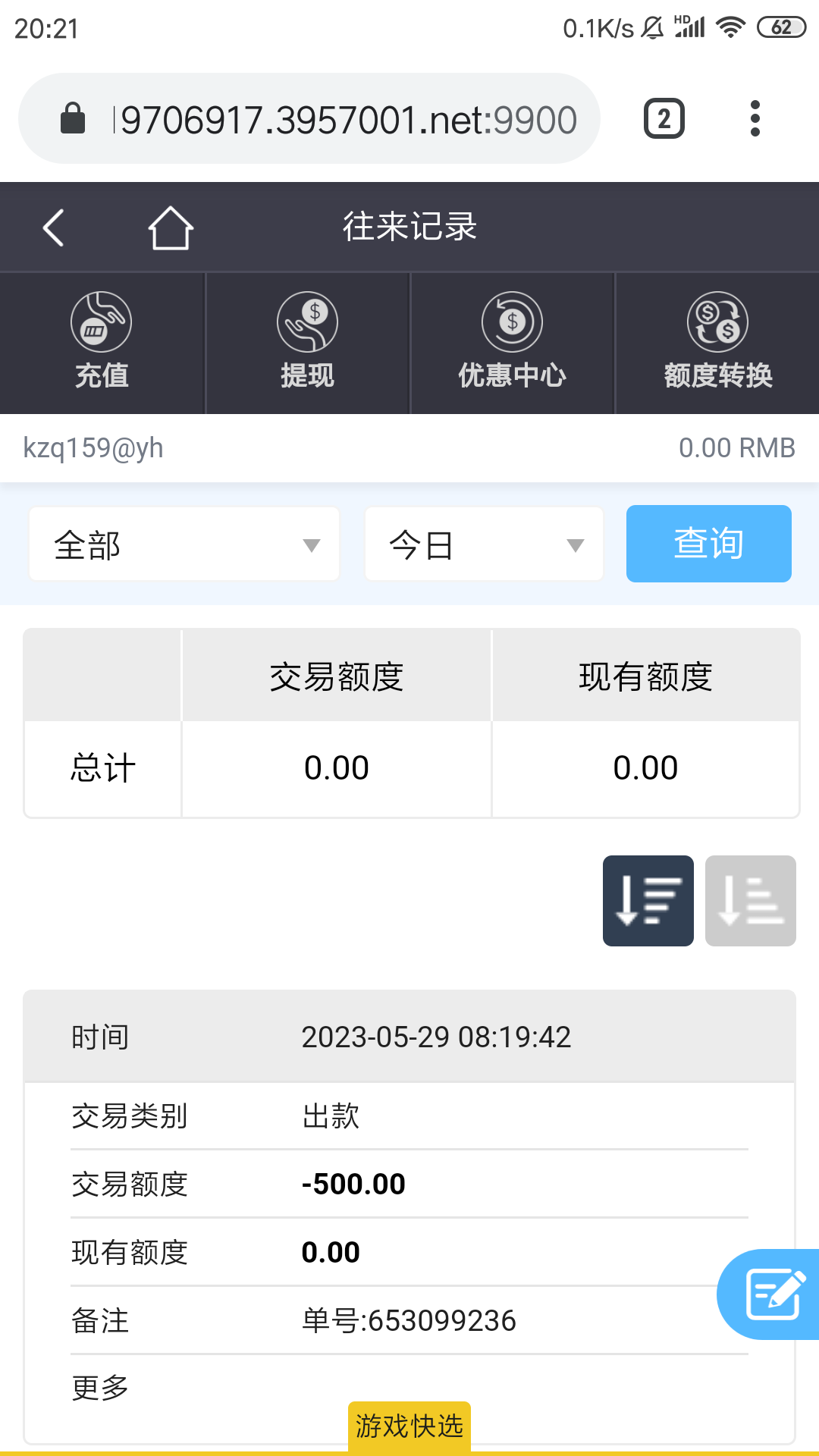
Task: Open the browser tab switcher
Action: coord(664,119)
